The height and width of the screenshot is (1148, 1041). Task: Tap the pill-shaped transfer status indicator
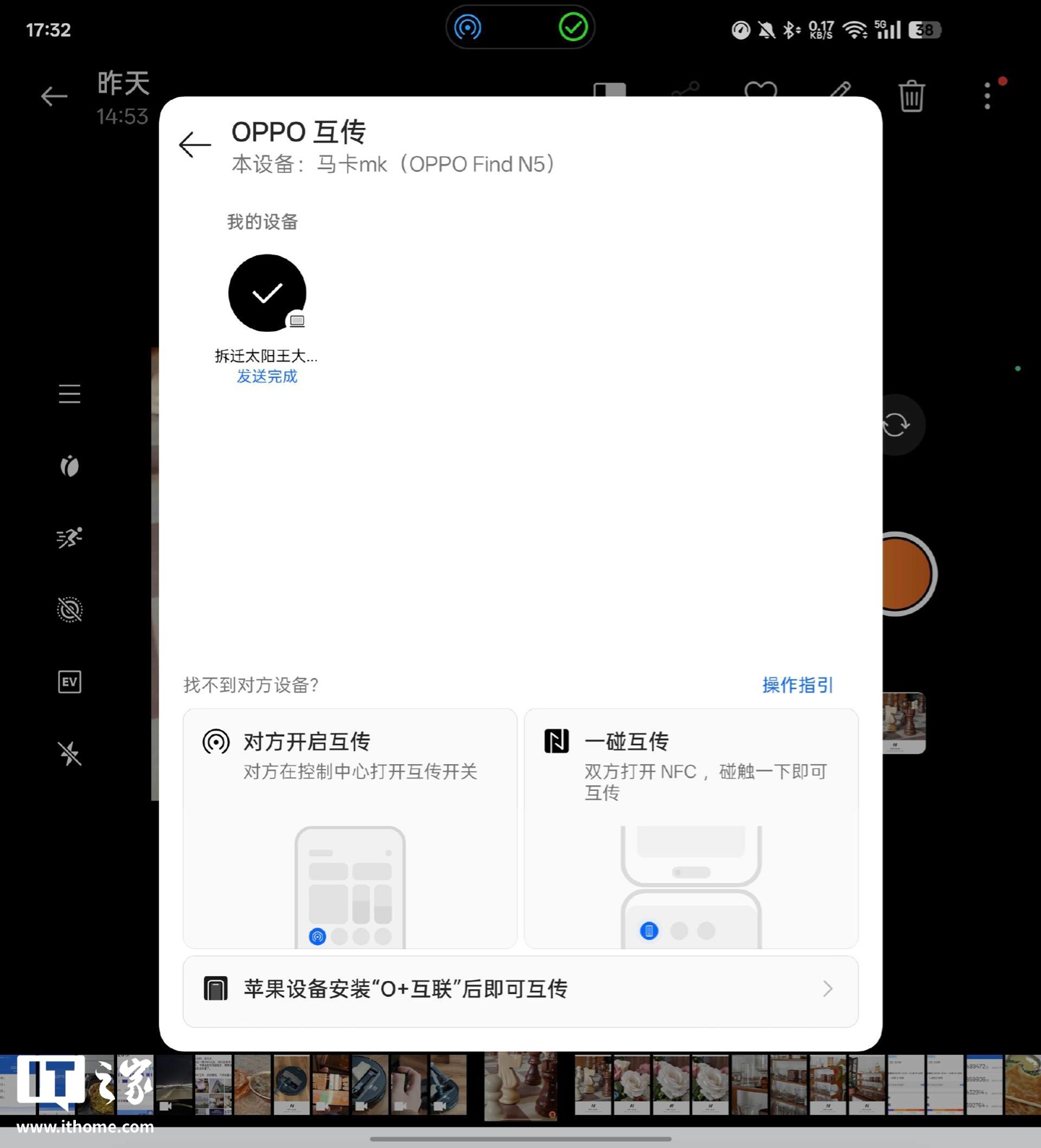pyautogui.click(x=520, y=28)
